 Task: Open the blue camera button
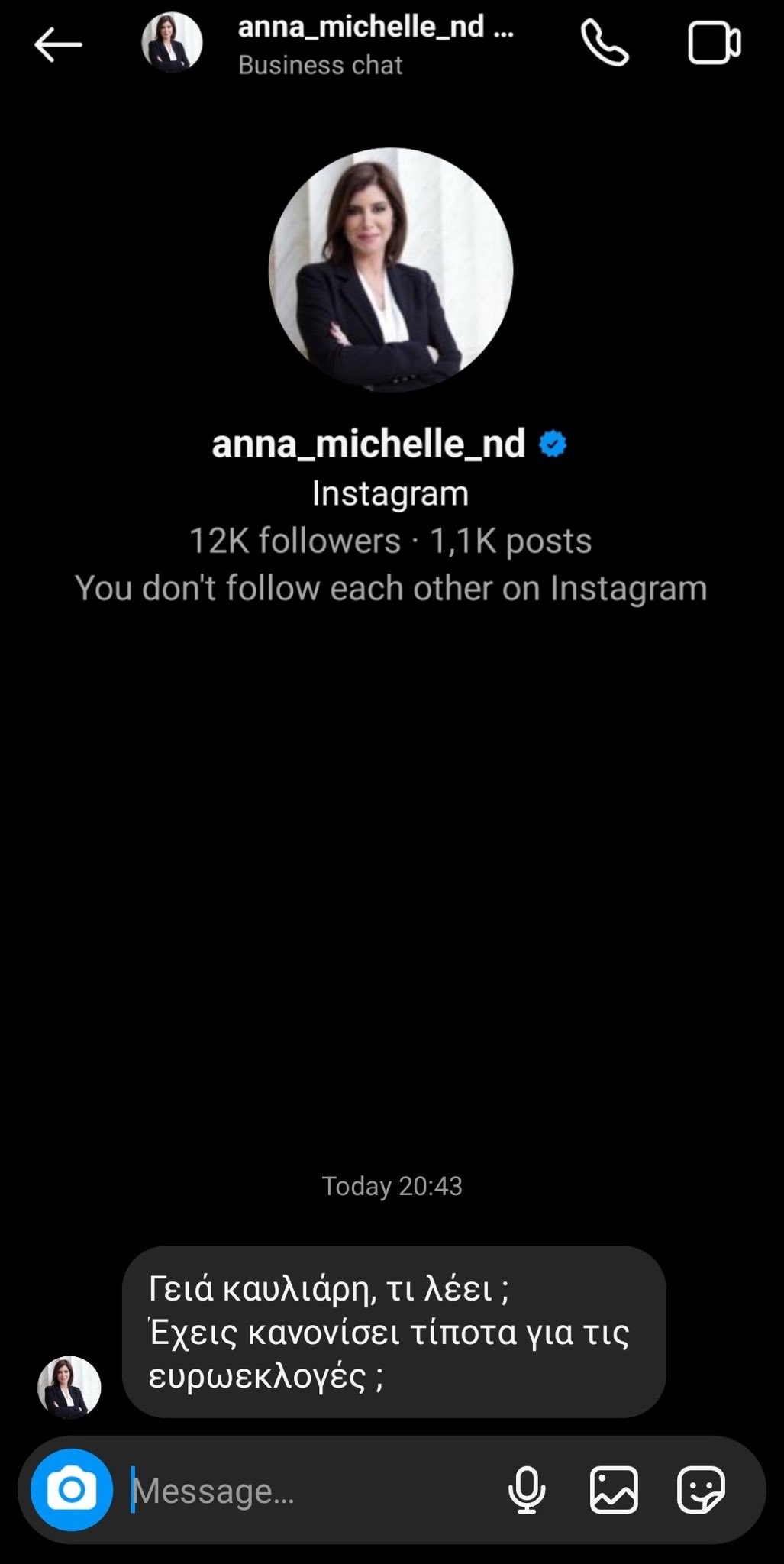(72, 1489)
